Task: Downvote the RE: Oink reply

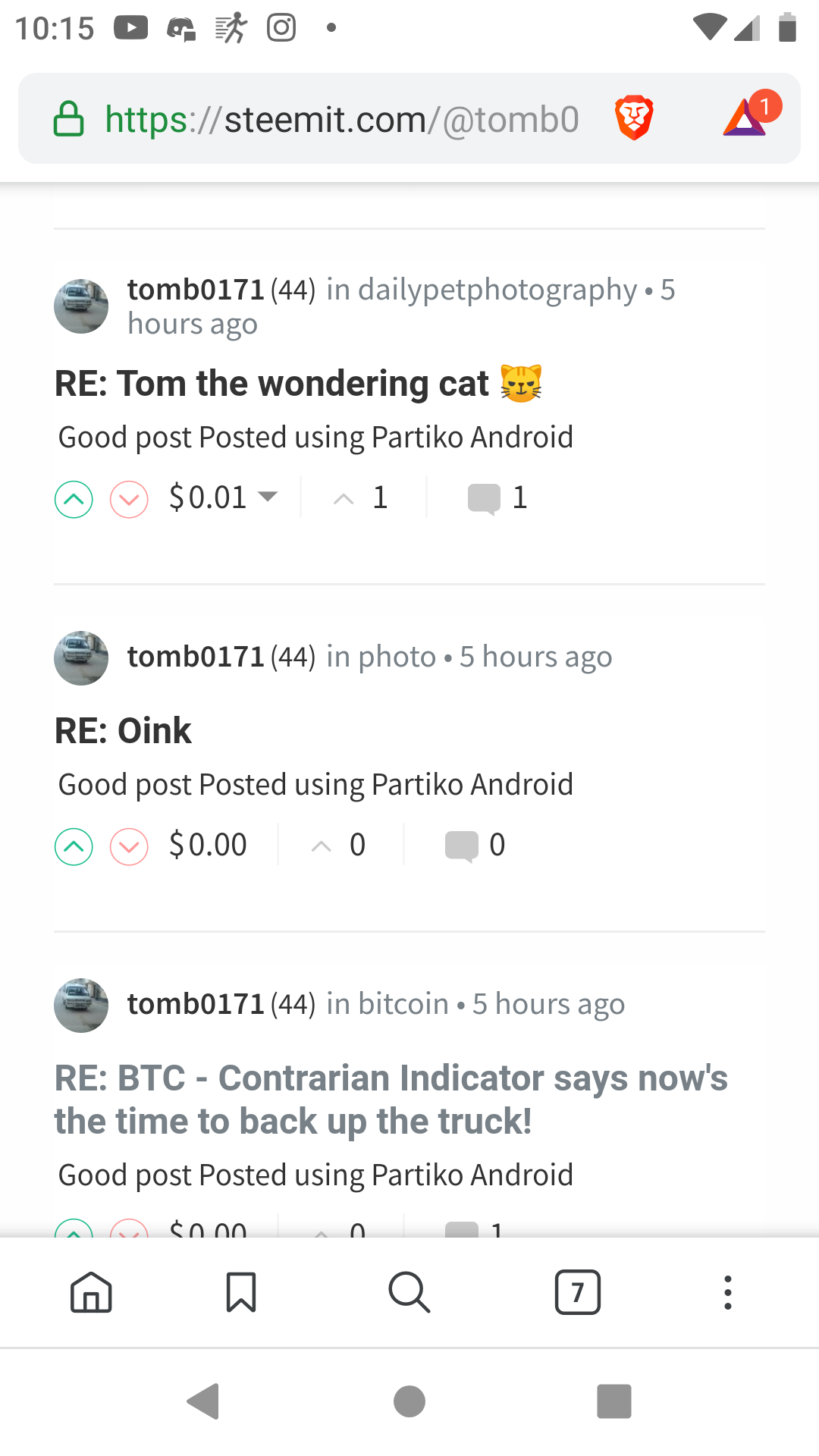Action: click(x=129, y=846)
